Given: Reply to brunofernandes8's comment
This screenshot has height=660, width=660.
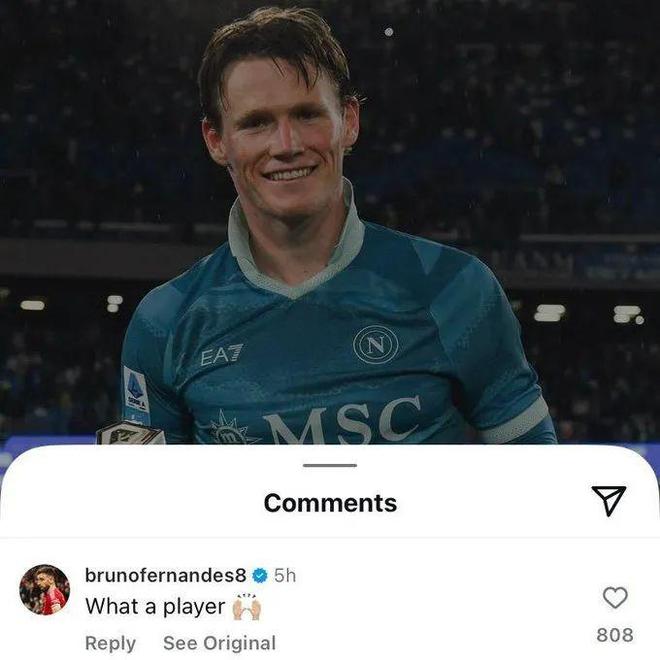Looking at the screenshot, I should (110, 643).
